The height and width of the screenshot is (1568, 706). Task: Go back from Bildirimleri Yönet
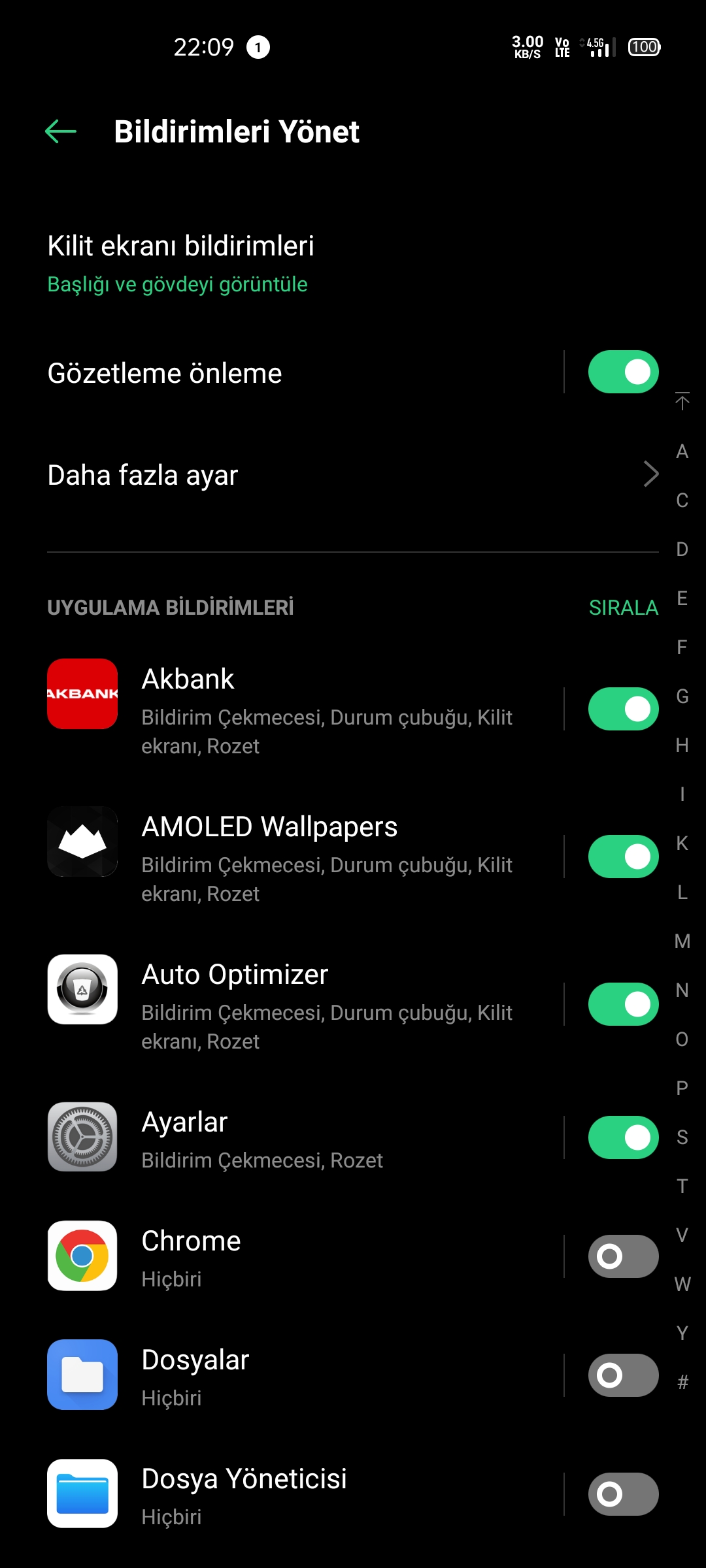click(x=61, y=131)
